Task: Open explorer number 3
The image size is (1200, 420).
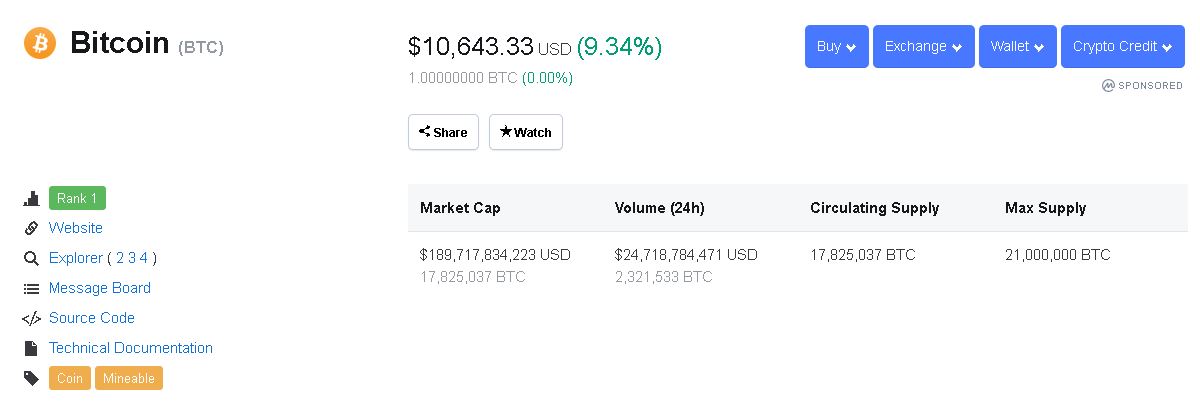Action: click(x=132, y=258)
